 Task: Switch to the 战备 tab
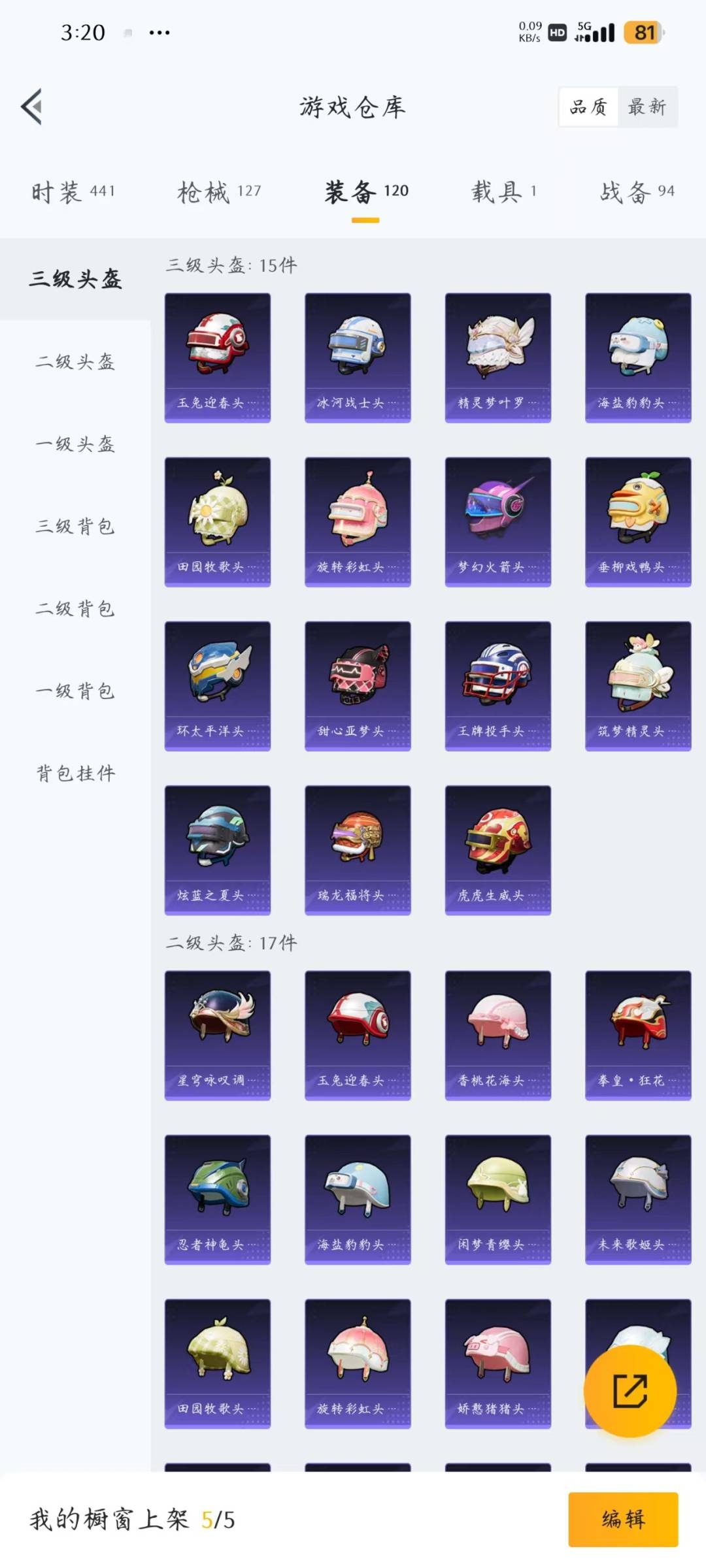click(637, 192)
